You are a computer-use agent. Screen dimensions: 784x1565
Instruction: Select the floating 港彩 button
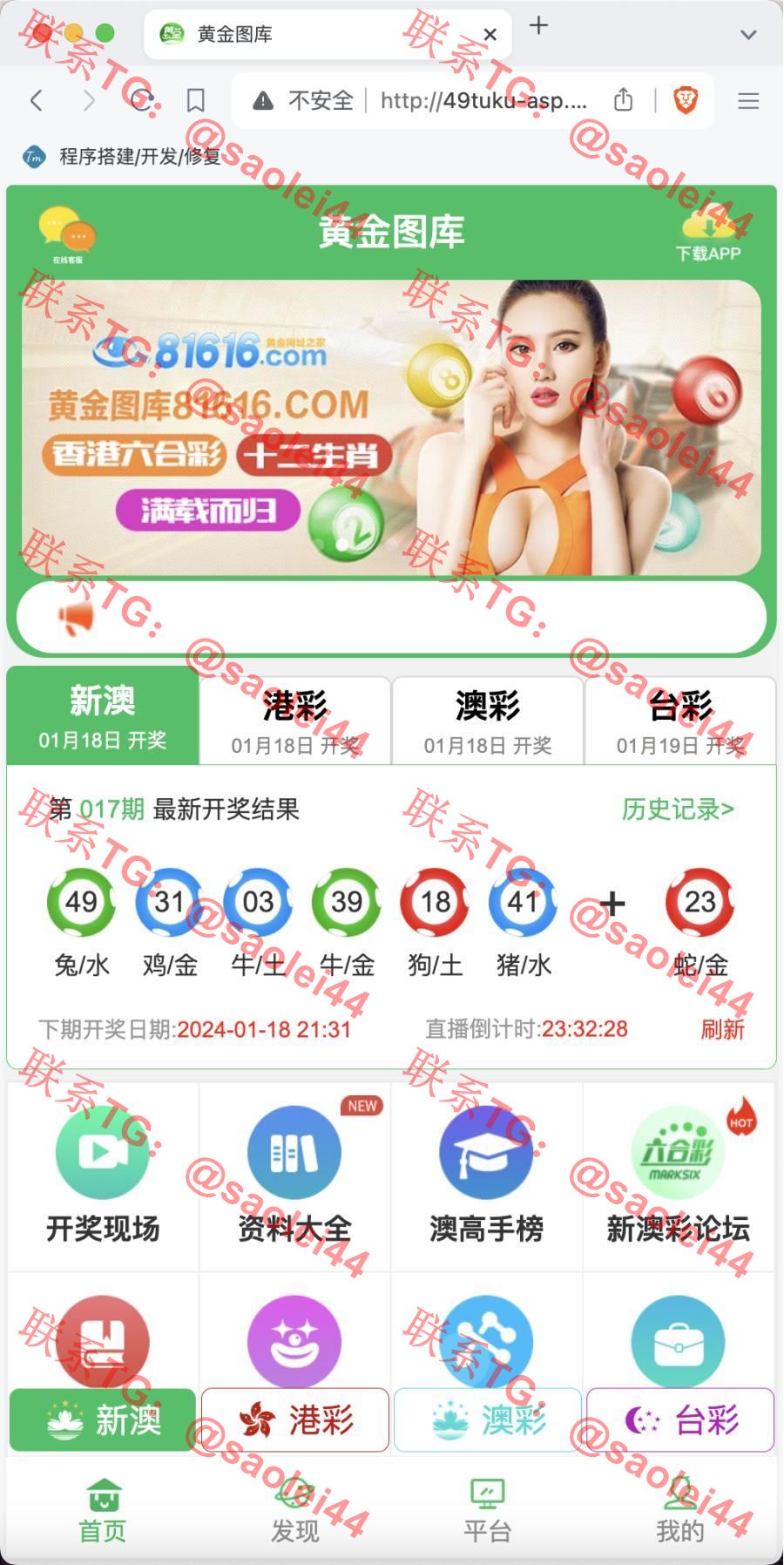coord(295,1420)
